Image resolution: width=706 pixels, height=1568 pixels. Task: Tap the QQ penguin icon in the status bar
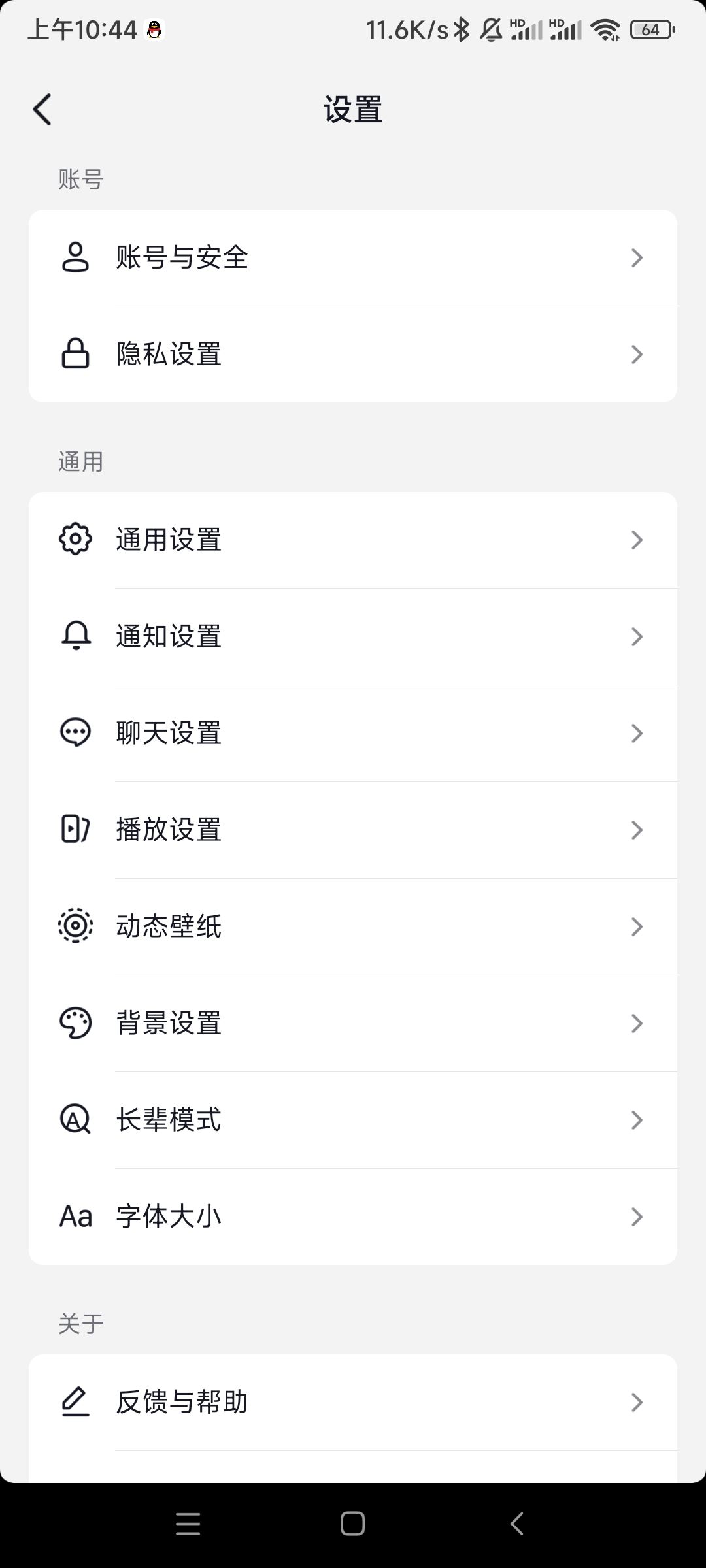pos(154,29)
